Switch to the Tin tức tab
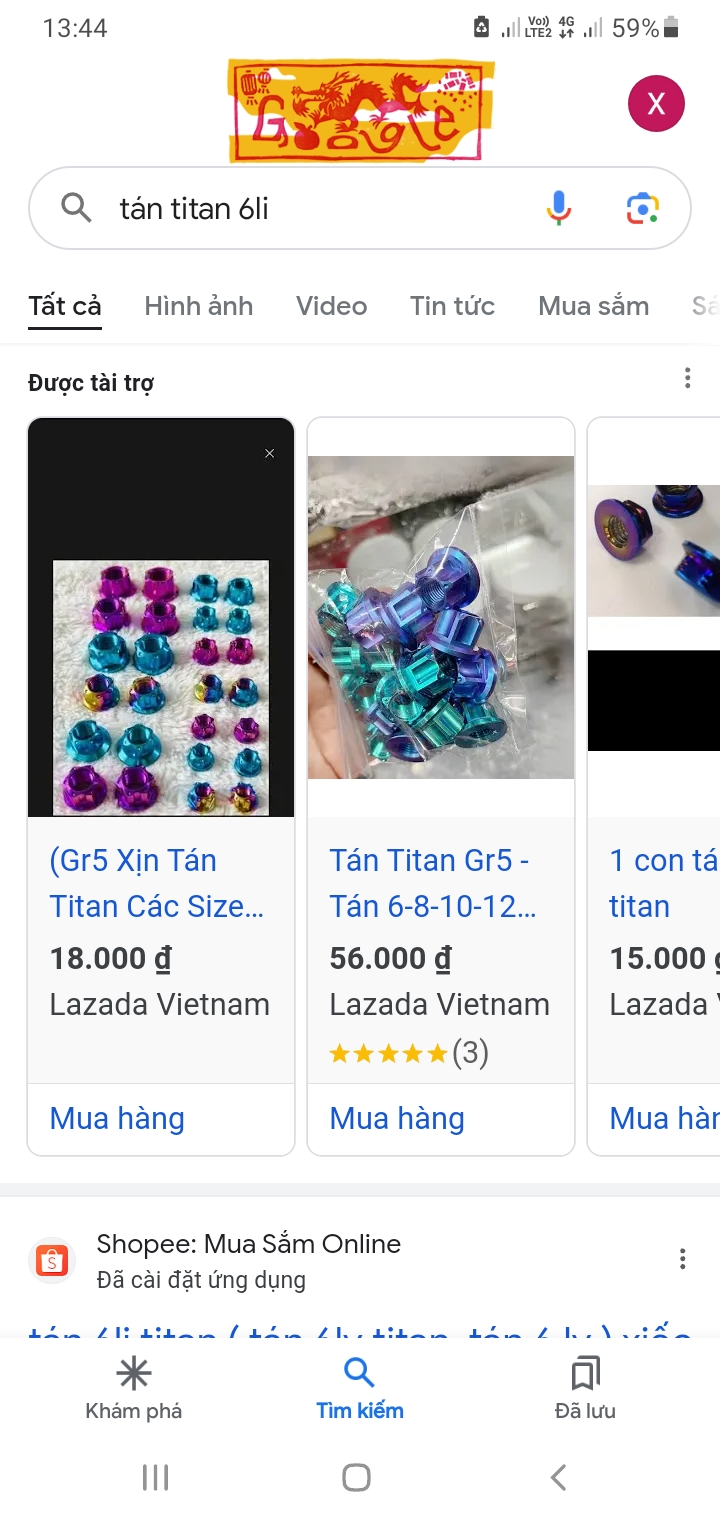The image size is (720, 1520). (452, 306)
